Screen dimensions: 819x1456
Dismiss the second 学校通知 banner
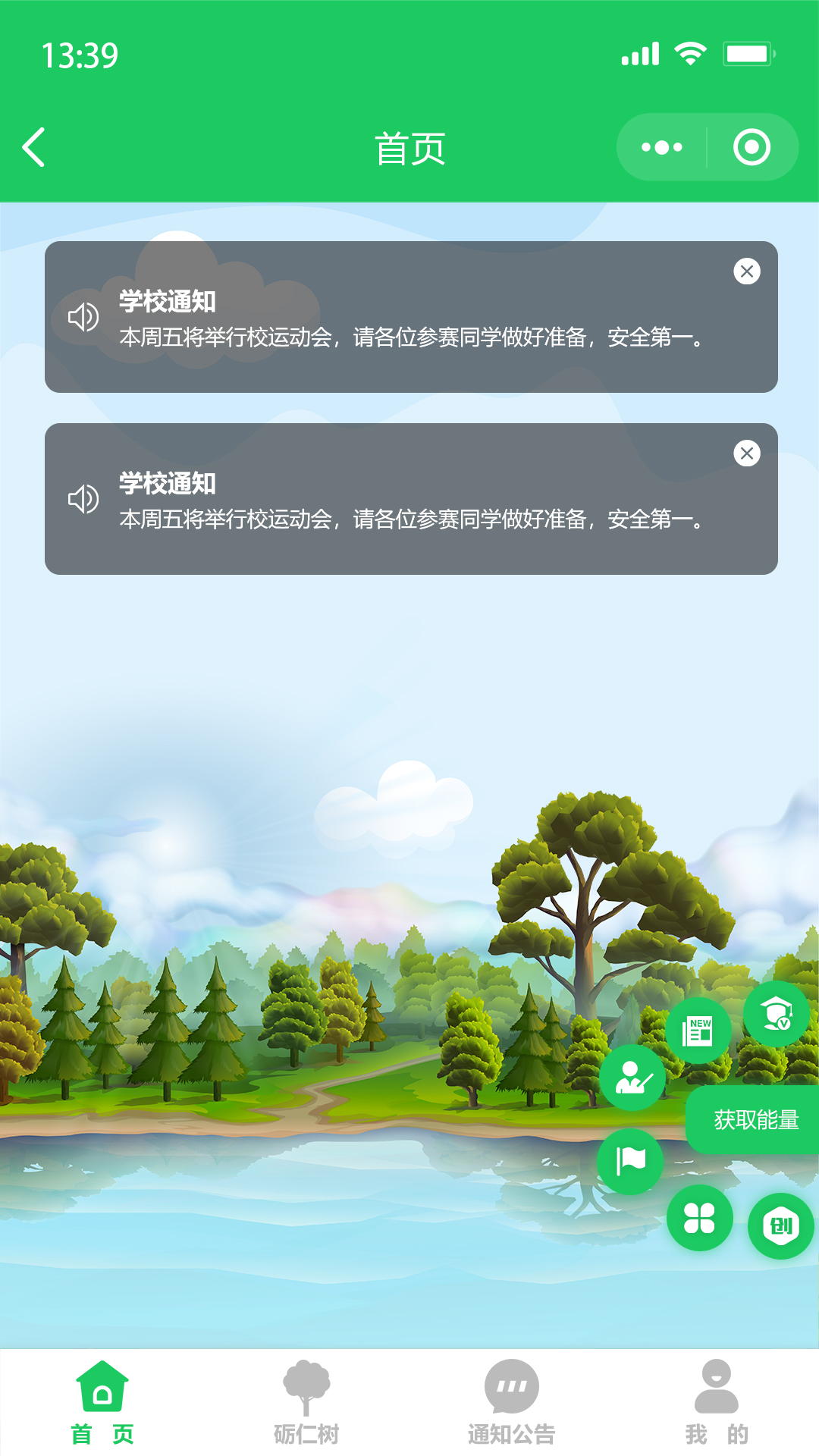tap(747, 453)
